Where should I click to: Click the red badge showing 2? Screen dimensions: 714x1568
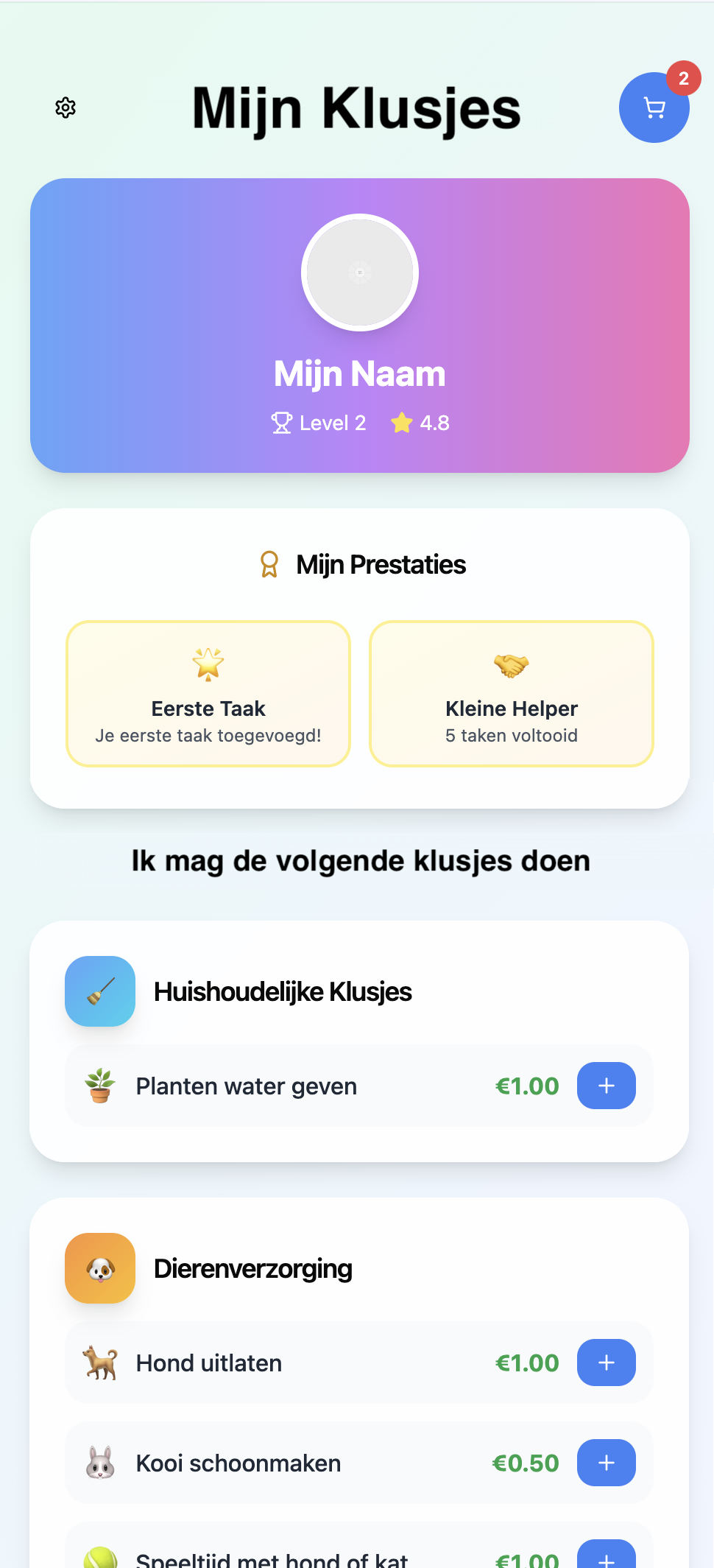pyautogui.click(x=685, y=78)
